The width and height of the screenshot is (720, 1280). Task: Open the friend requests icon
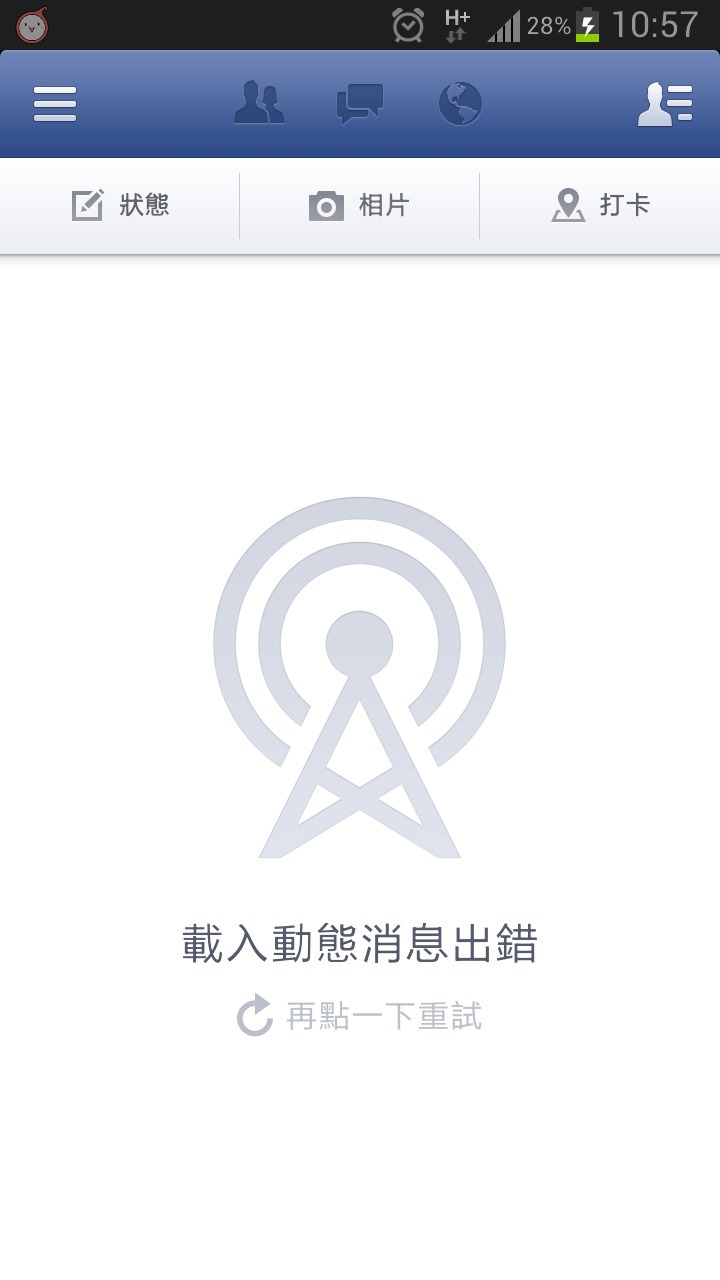pyautogui.click(x=259, y=103)
